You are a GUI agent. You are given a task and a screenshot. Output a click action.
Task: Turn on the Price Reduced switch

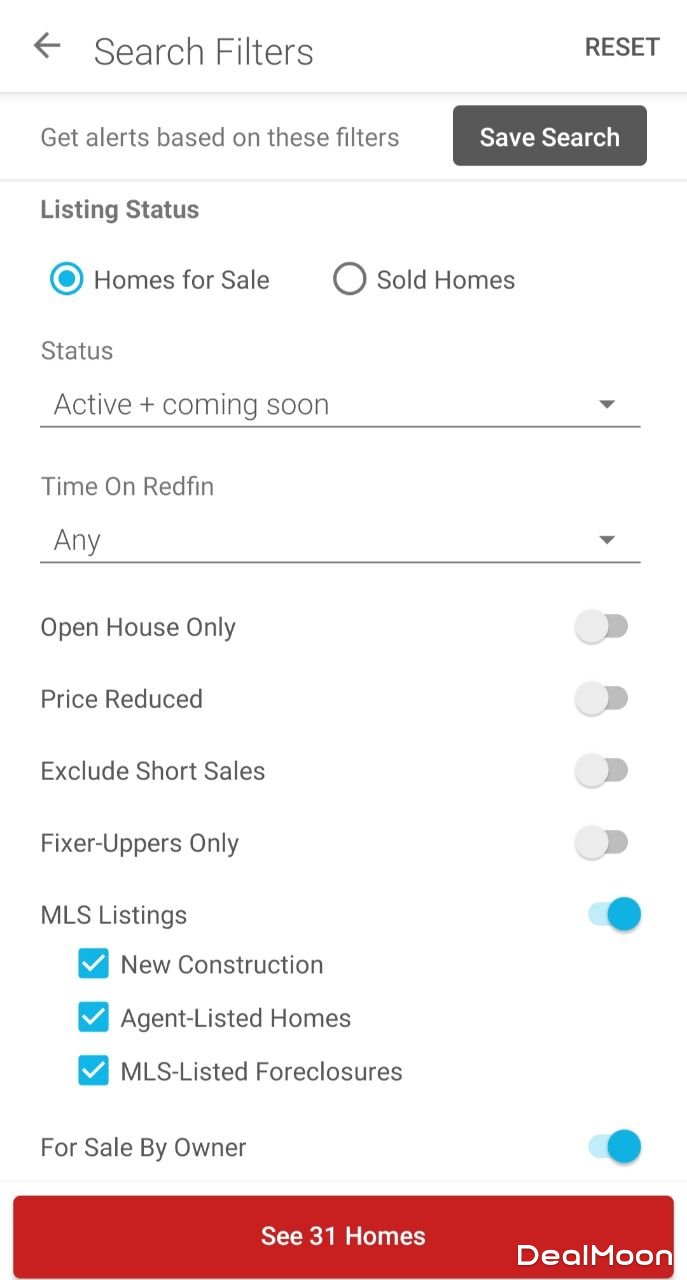tap(602, 699)
